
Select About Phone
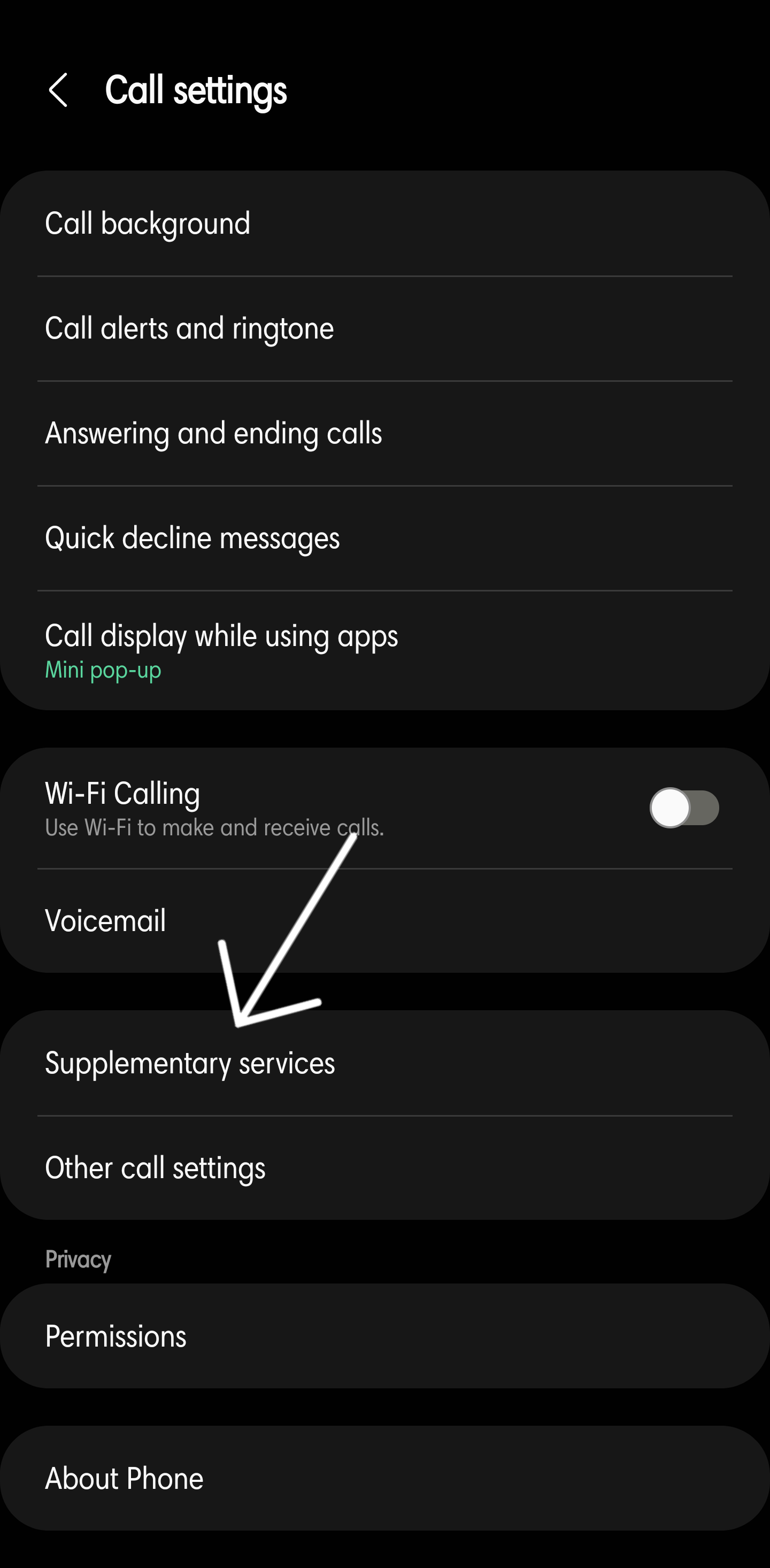tap(124, 1478)
